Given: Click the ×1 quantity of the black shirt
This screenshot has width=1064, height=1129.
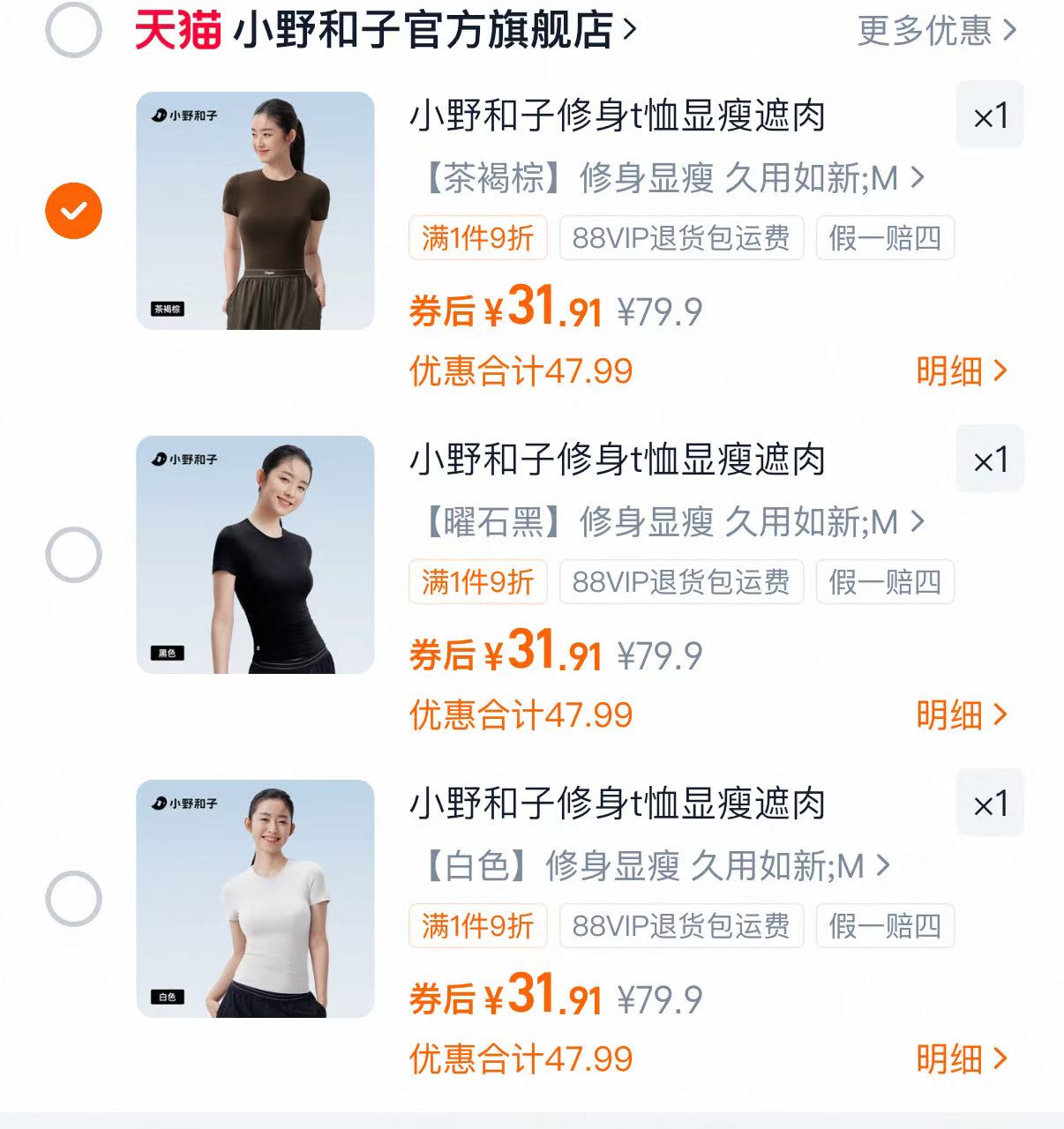Looking at the screenshot, I should tap(989, 460).
